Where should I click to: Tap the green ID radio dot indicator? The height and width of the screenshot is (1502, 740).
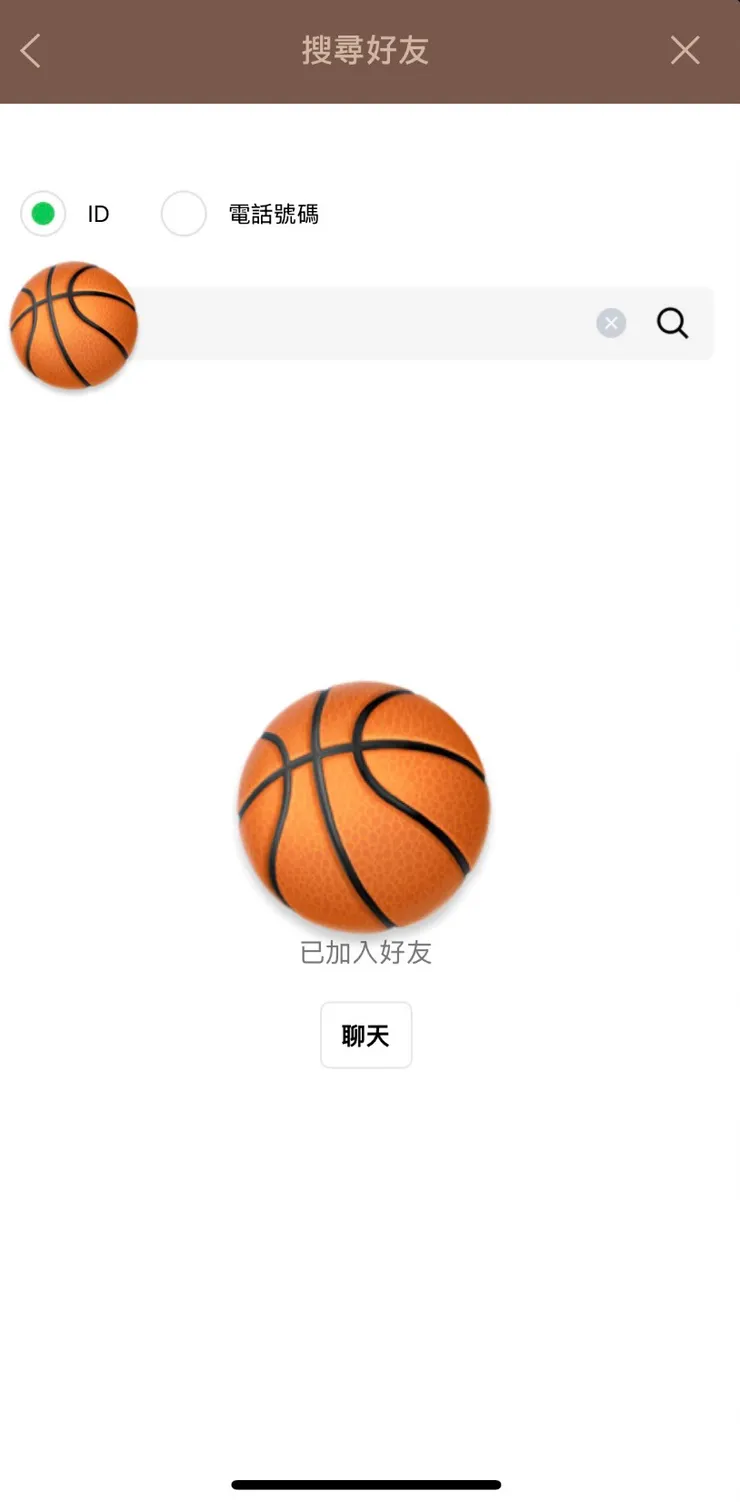point(42,213)
